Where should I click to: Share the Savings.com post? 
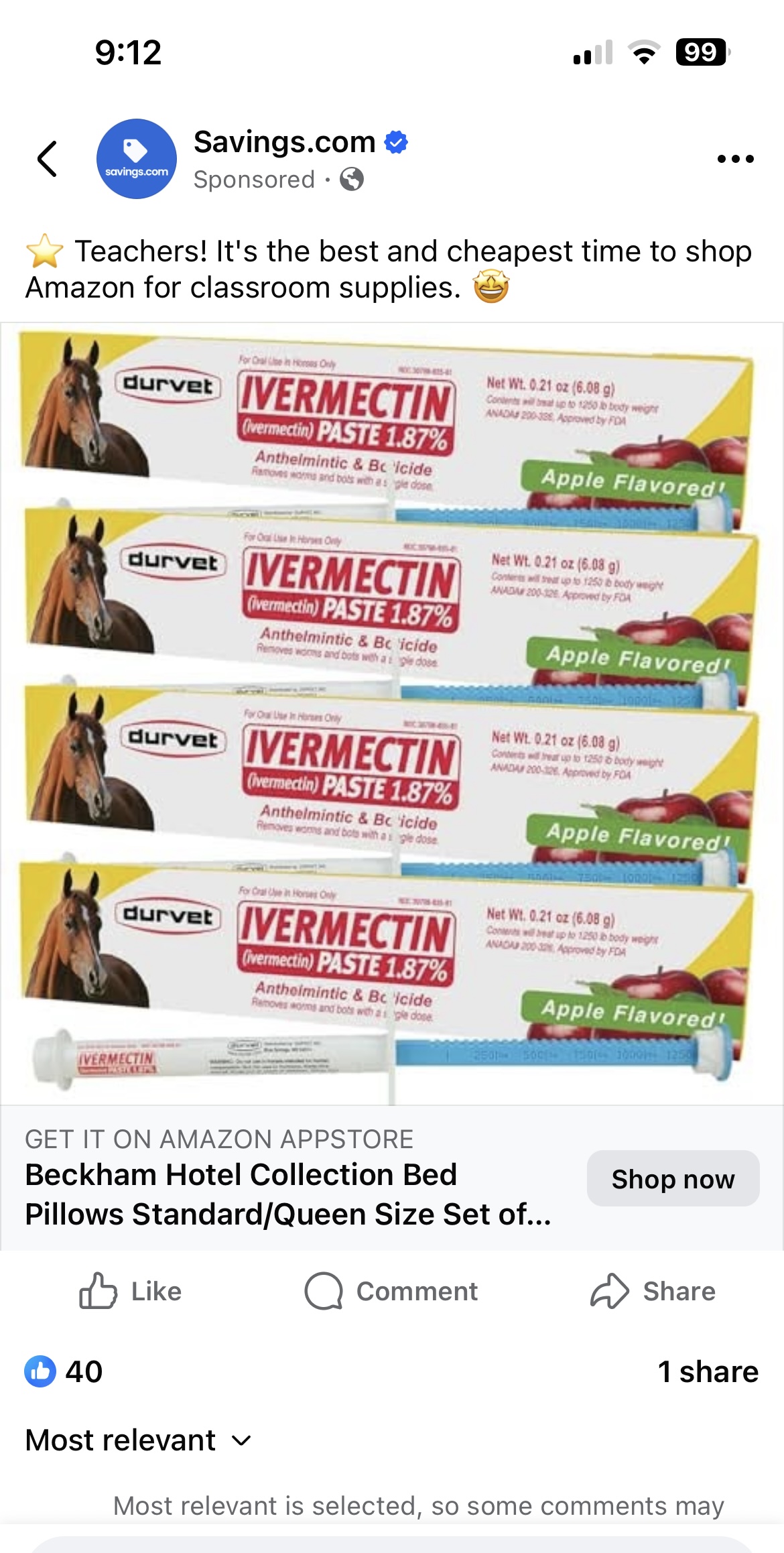[653, 1291]
